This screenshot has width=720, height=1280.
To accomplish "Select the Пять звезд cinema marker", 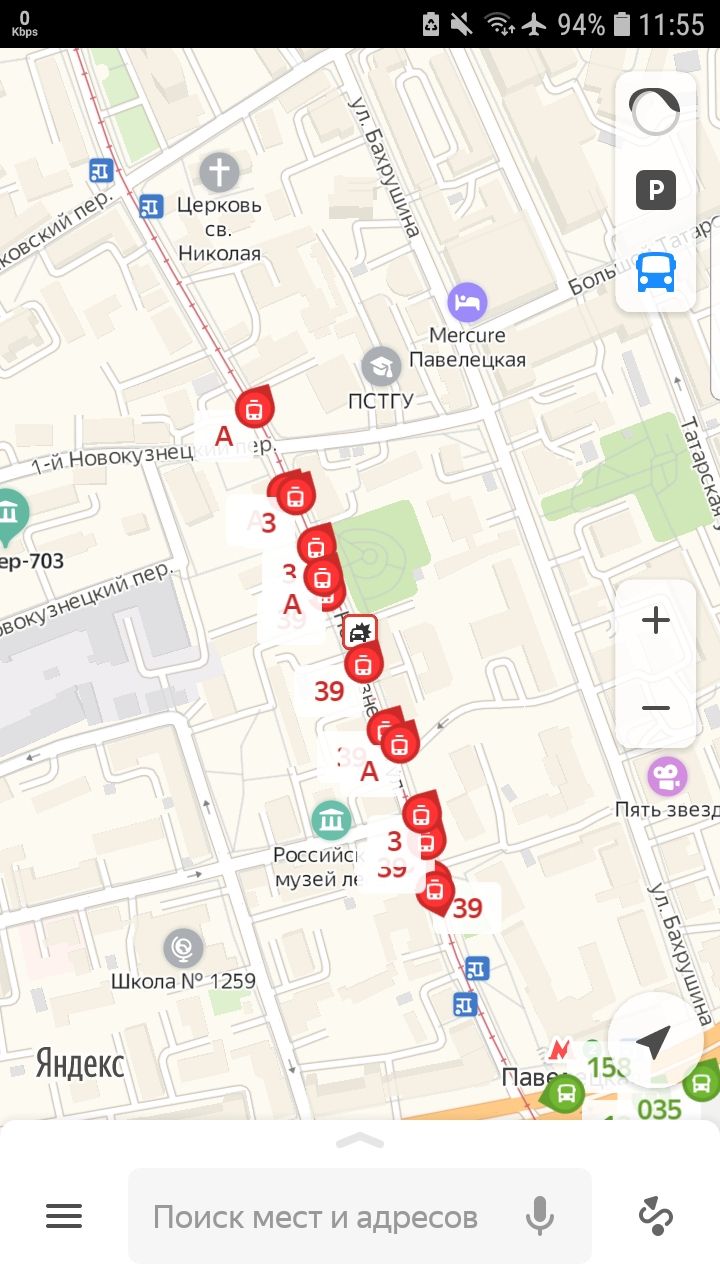I will 666,775.
